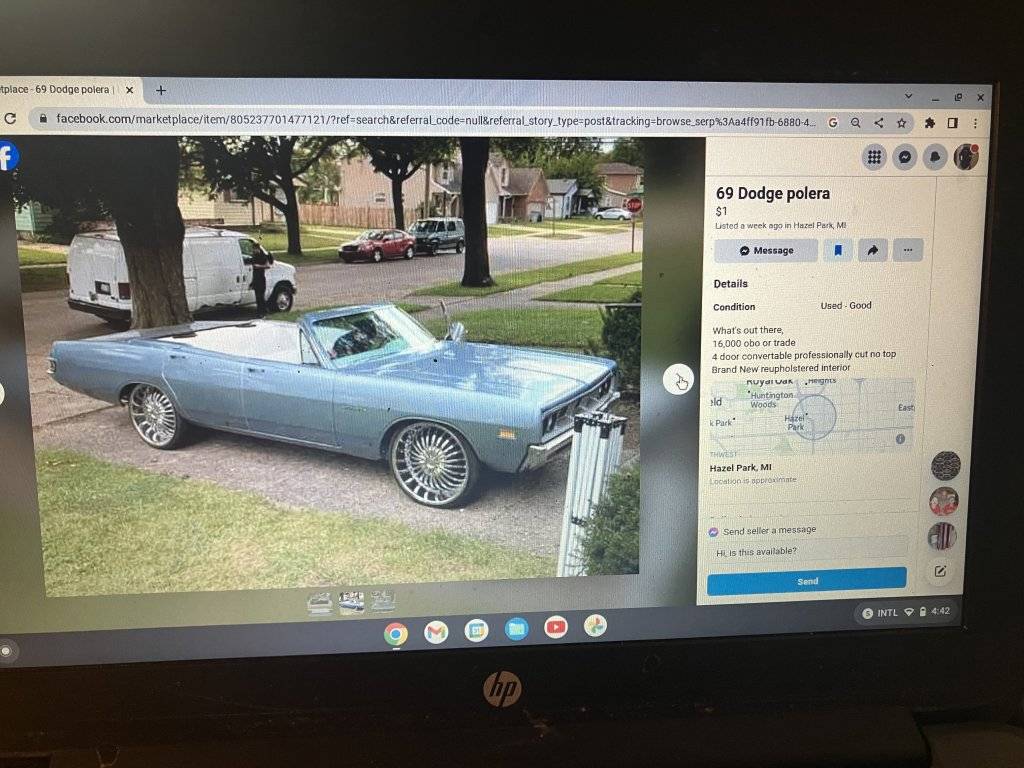
Task: Show the next photo of the car
Action: pyautogui.click(x=679, y=379)
